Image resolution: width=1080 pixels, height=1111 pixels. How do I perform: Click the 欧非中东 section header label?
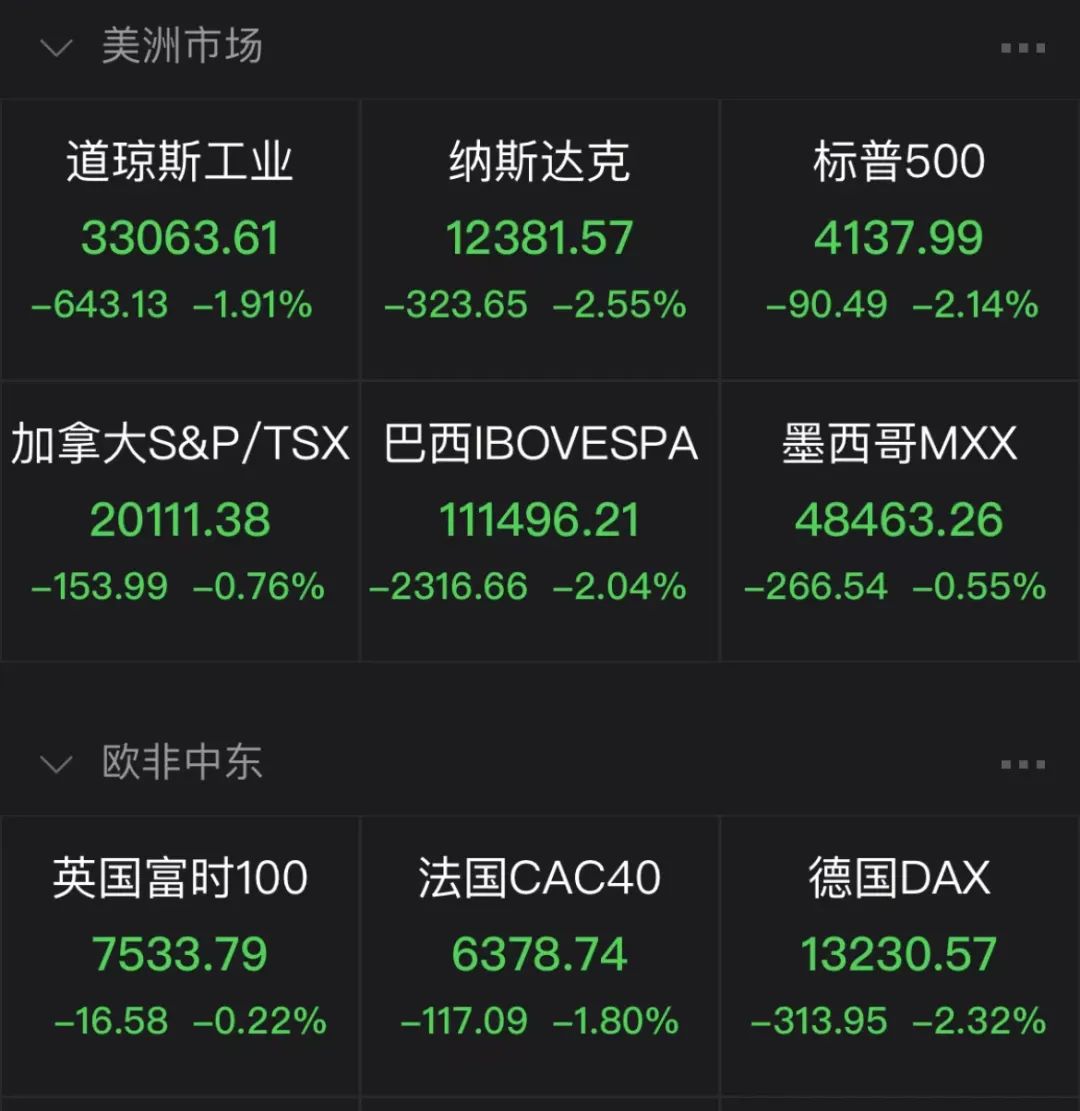coord(180,763)
